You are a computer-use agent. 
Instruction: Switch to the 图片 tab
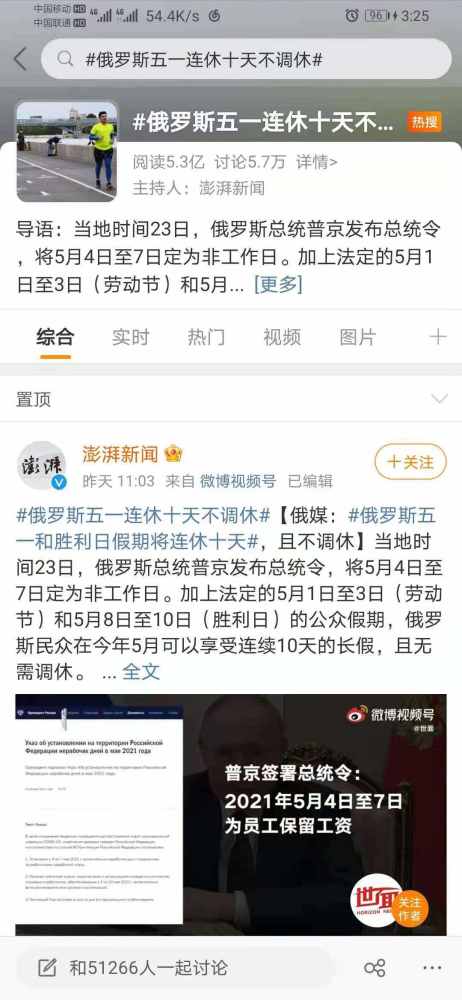point(358,337)
